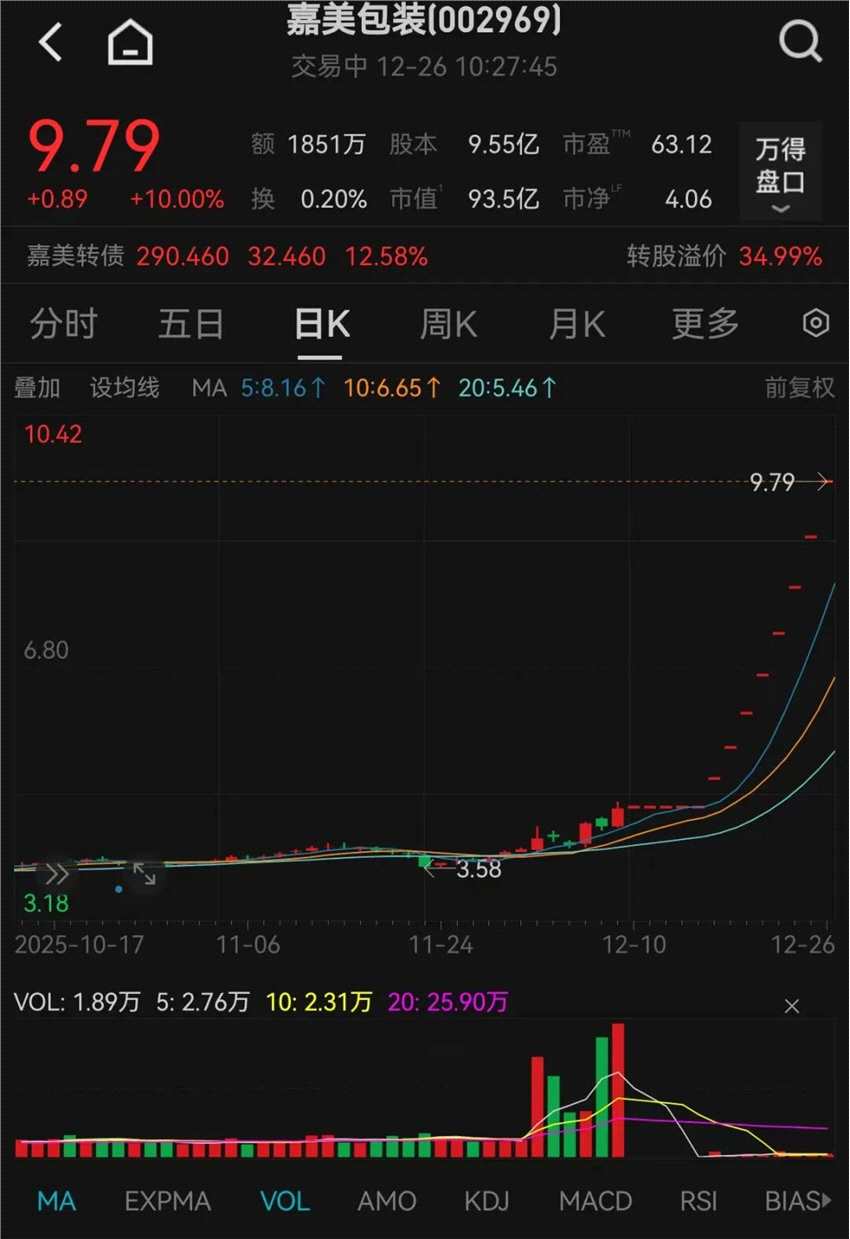
Task: Select the 月K monthly chart tab
Action: [x=577, y=325]
